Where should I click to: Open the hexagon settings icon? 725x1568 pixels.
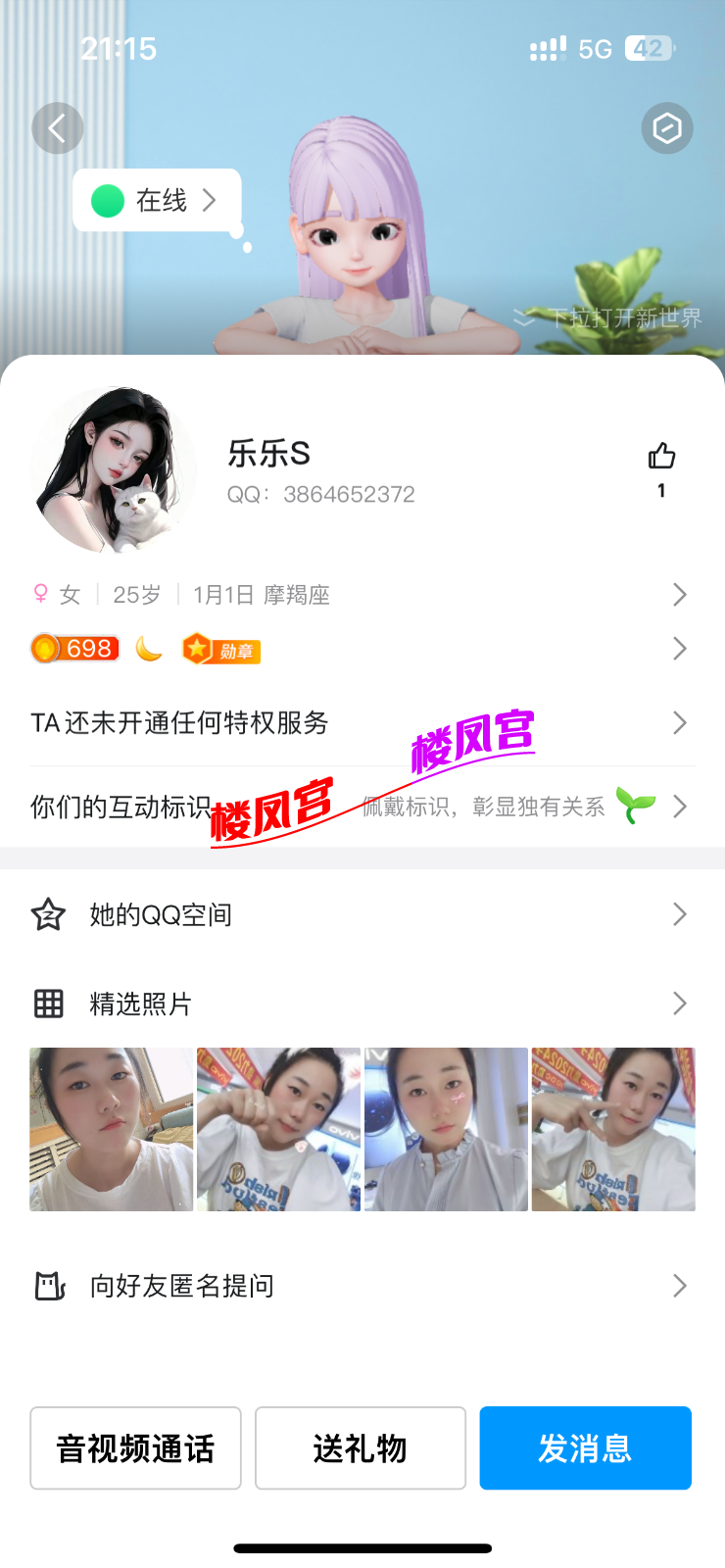coord(667,128)
